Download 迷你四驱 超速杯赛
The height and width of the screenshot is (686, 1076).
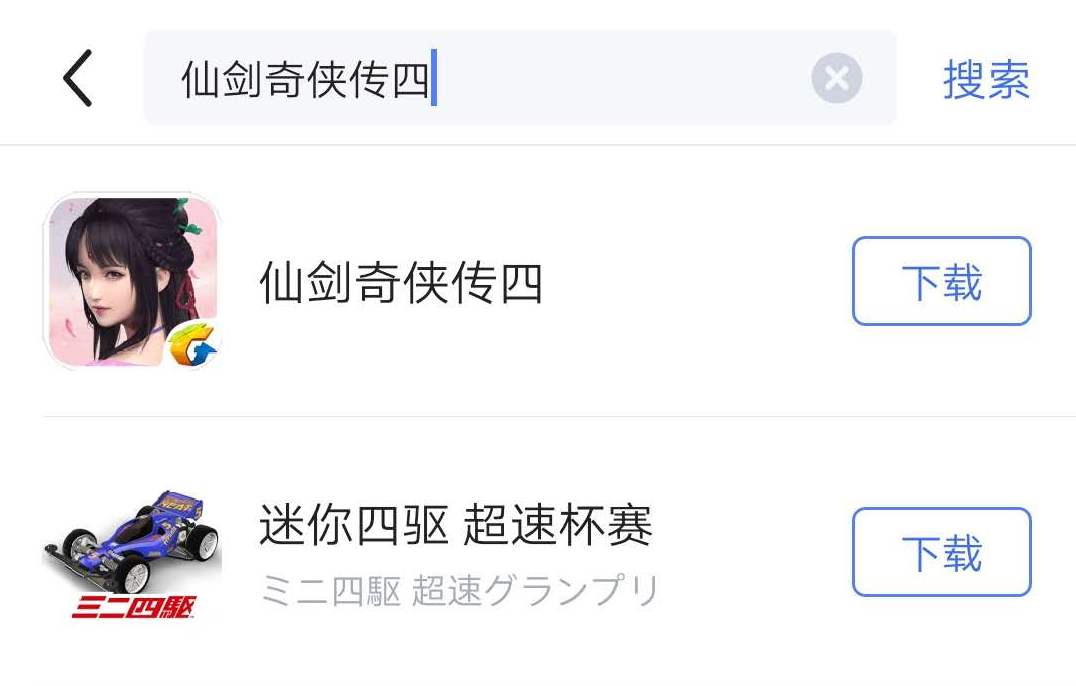coord(941,552)
